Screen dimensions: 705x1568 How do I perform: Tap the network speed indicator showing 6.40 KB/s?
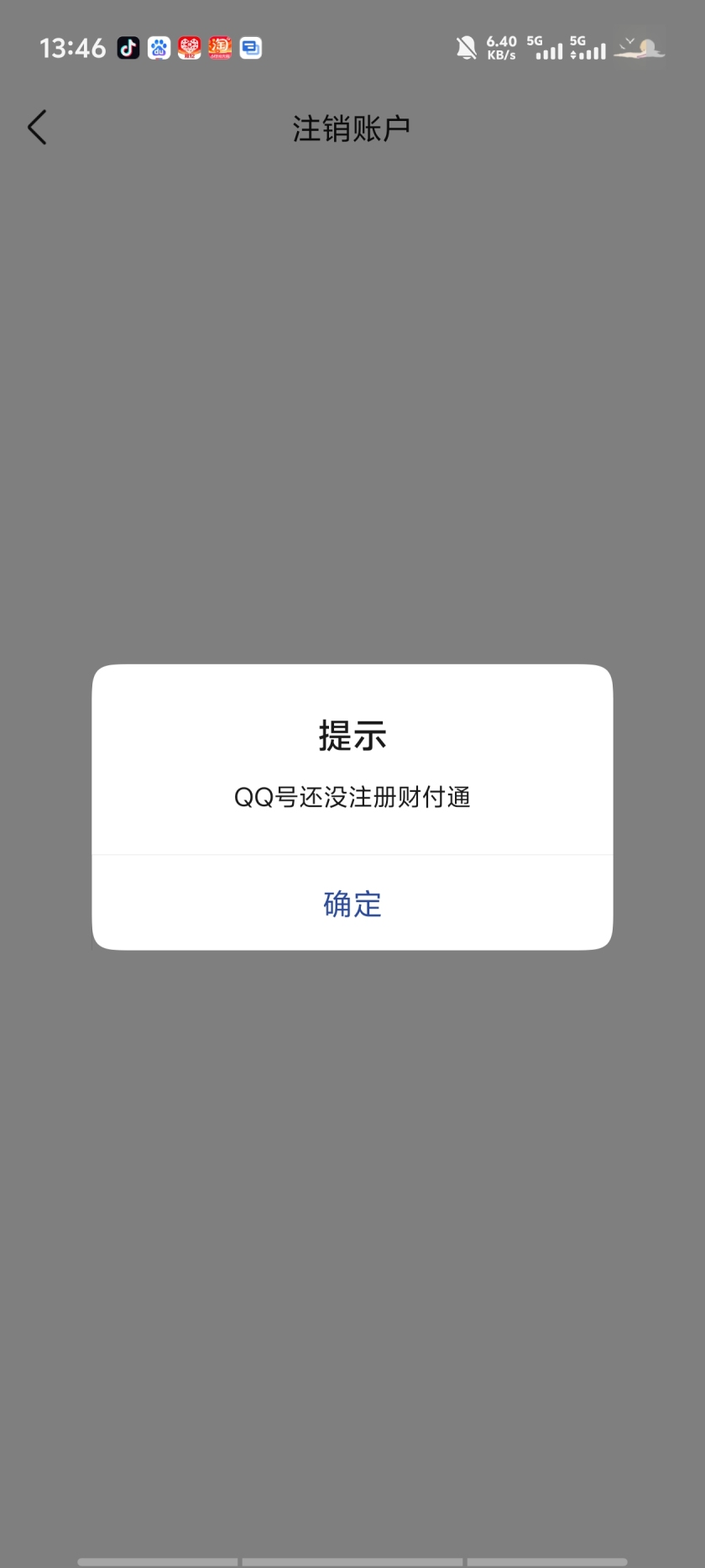[500, 46]
